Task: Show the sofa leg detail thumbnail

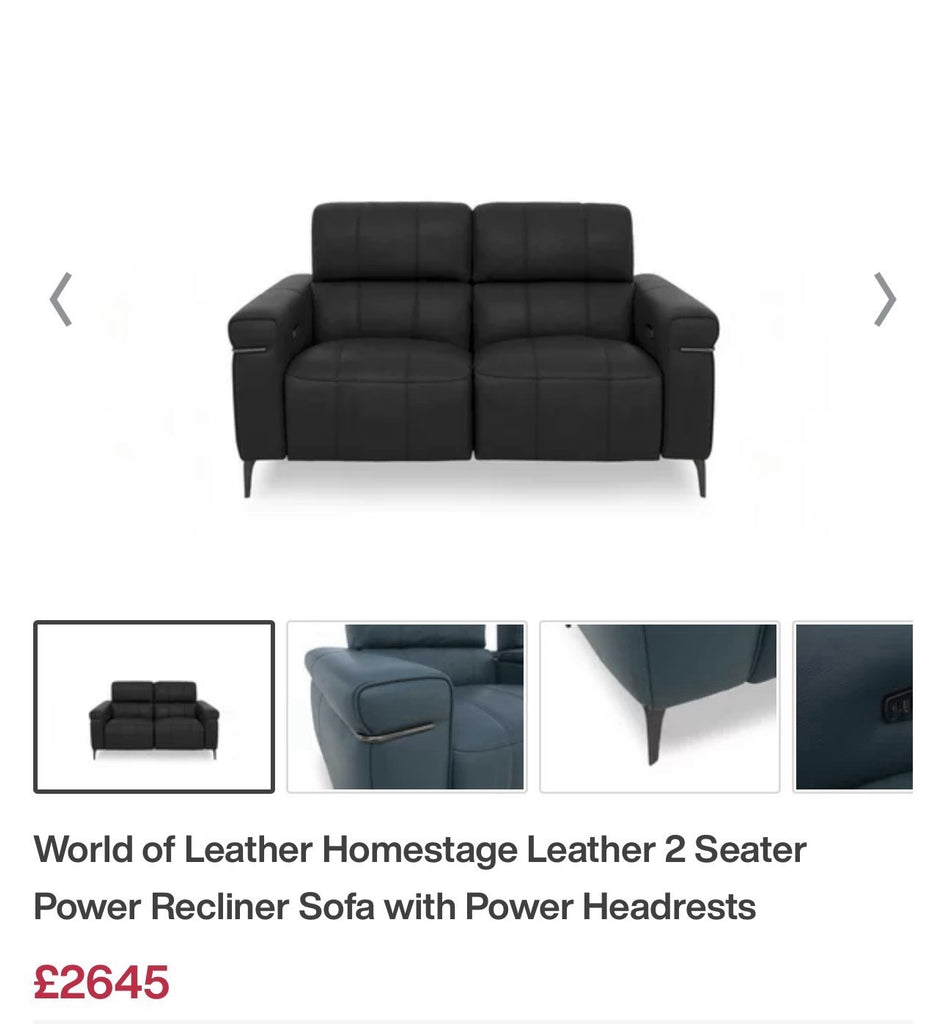Action: click(x=659, y=707)
